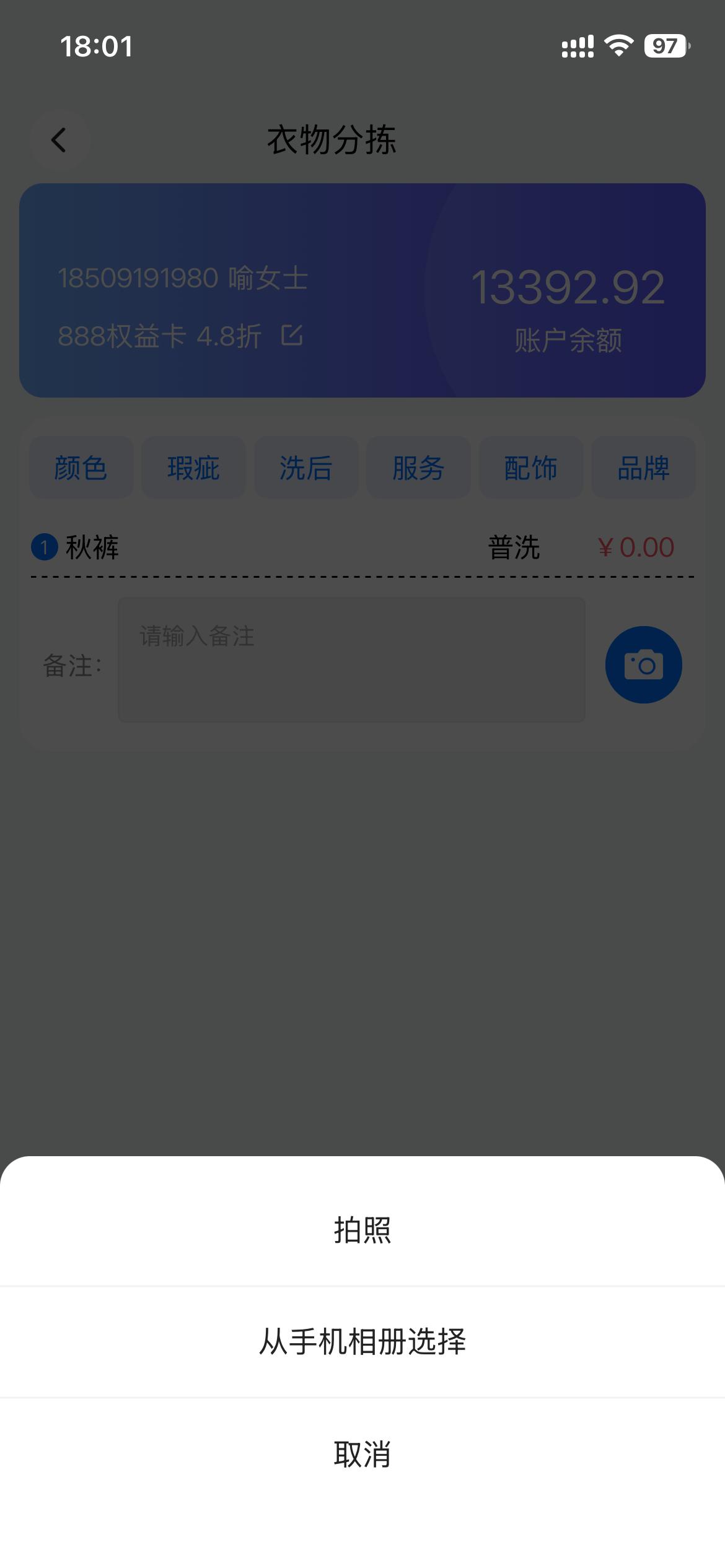Dismiss the sheet with 取消
Image resolution: width=725 pixels, height=1568 pixels.
click(362, 1453)
